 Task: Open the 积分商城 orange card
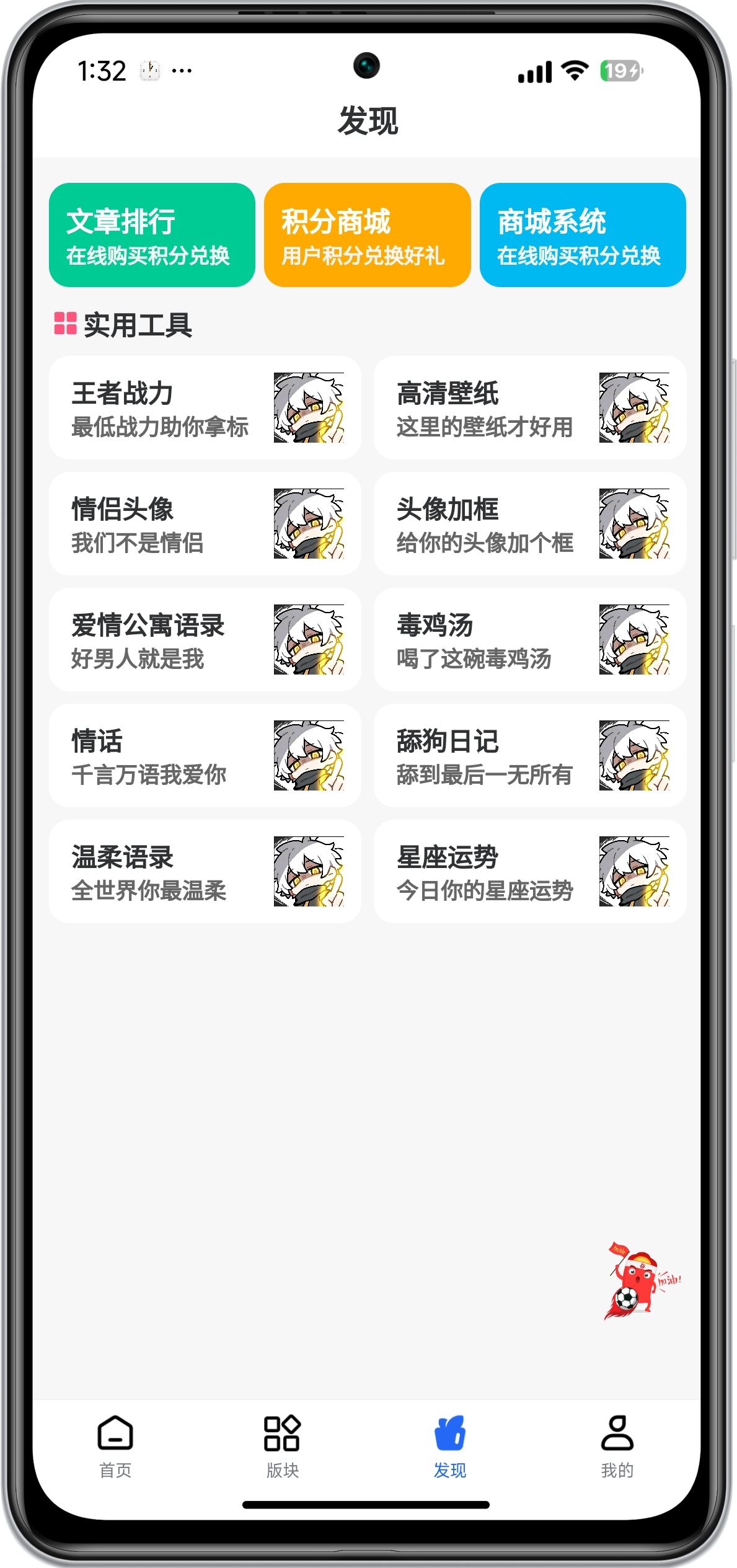pos(367,235)
